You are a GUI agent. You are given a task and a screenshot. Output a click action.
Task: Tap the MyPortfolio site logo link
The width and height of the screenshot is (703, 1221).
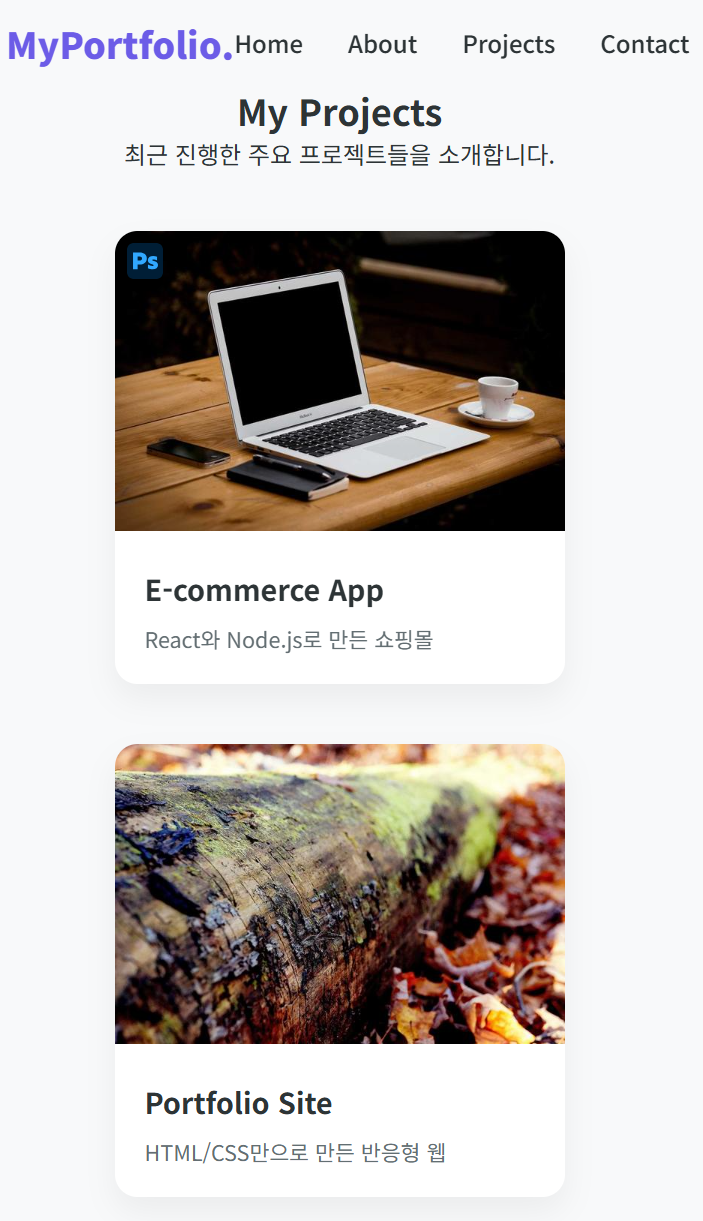point(120,46)
